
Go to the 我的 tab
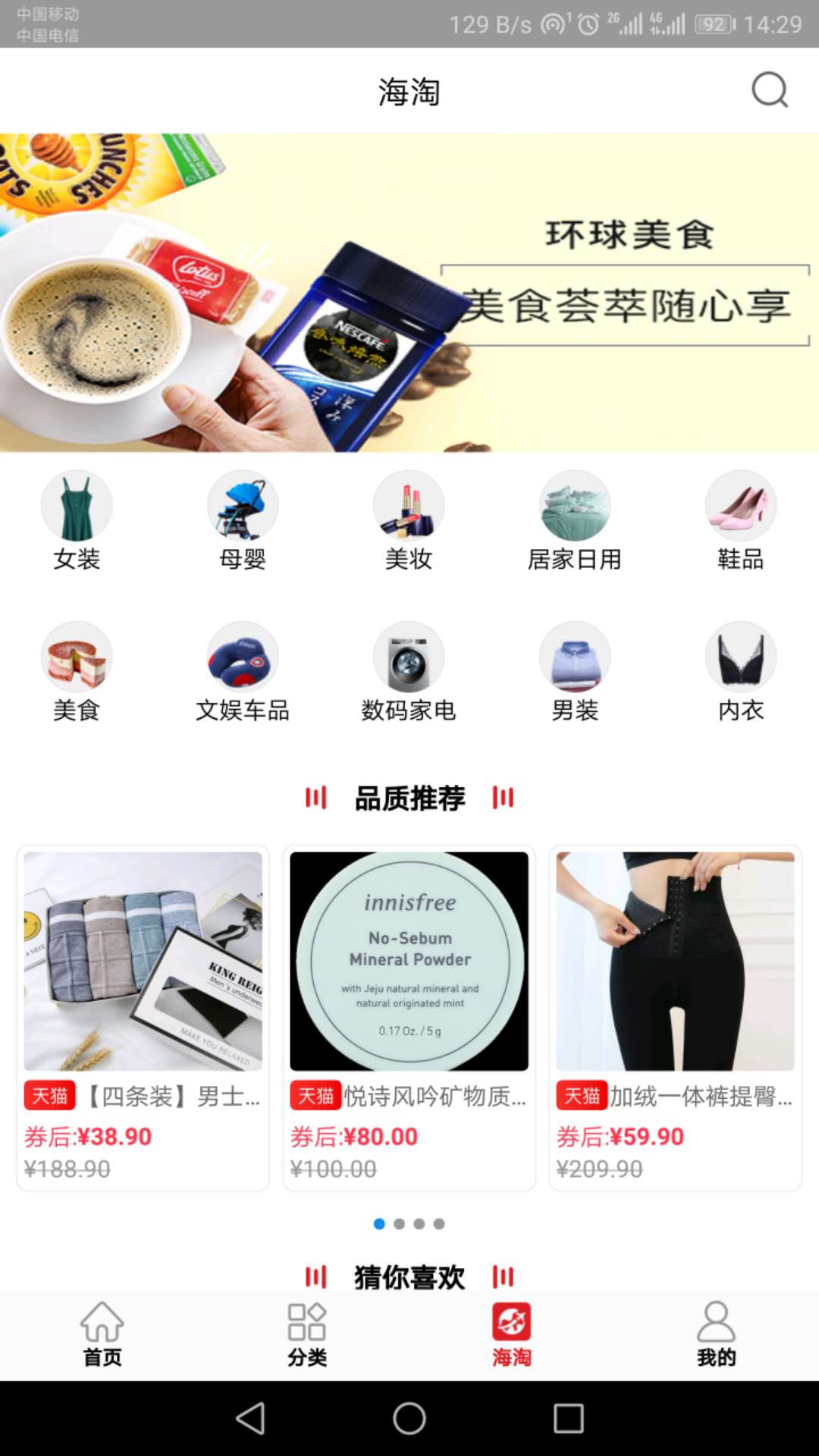717,1335
